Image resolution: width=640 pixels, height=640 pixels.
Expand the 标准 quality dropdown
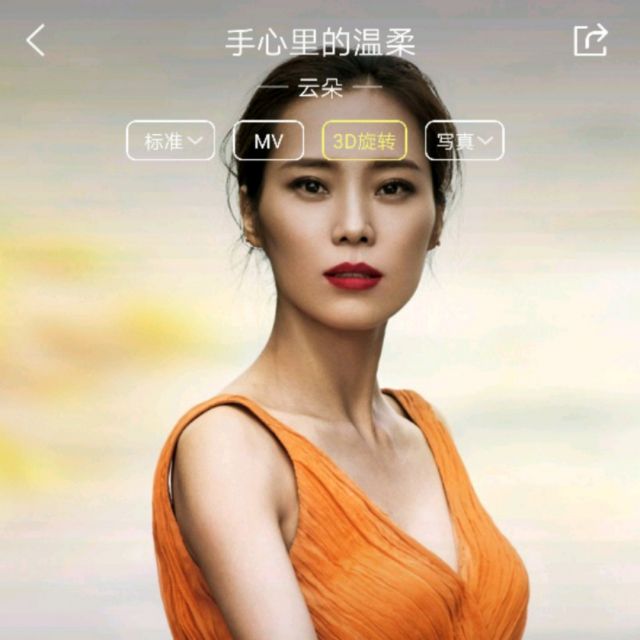click(x=171, y=140)
